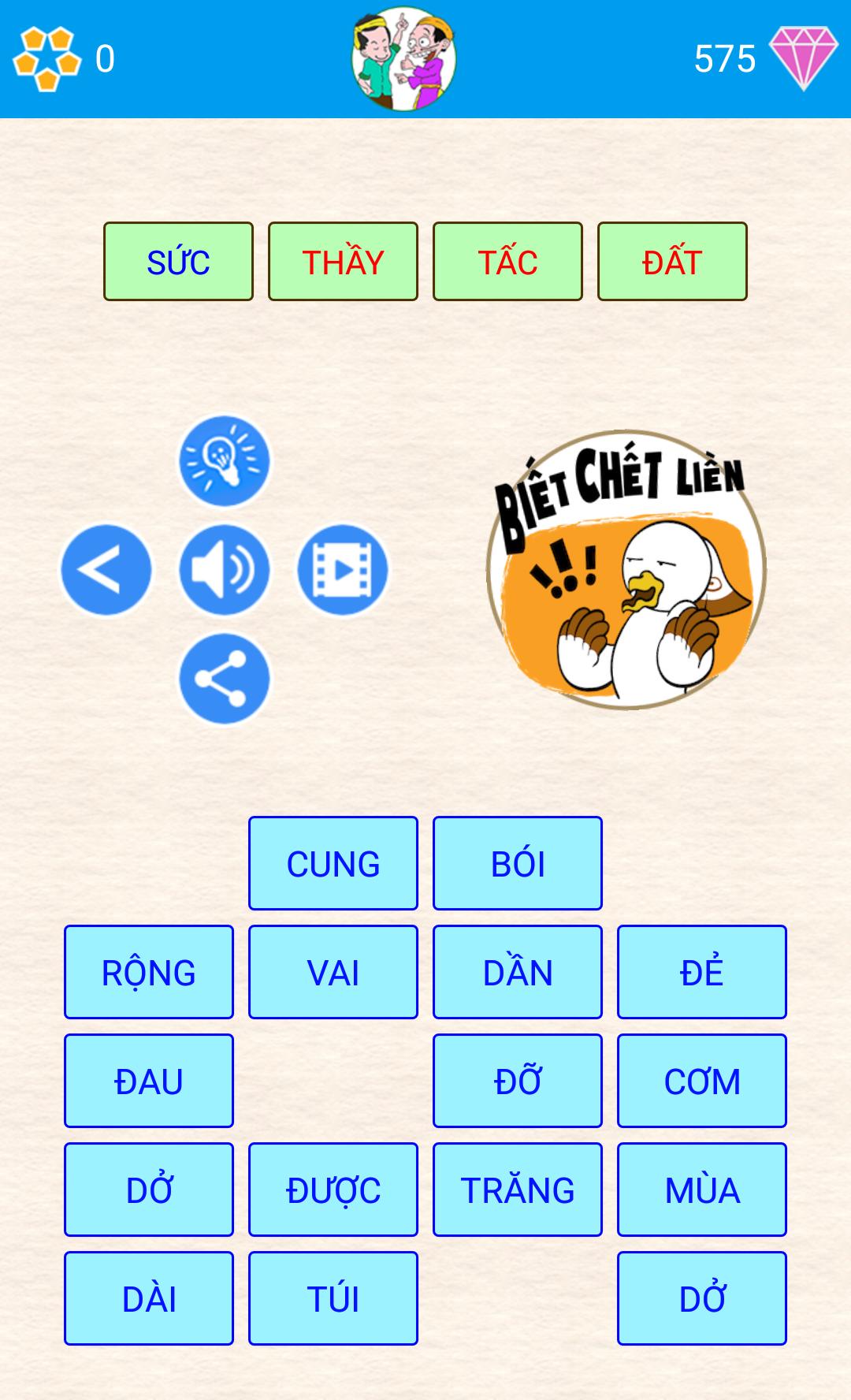Viewport: 851px width, 1400px height.
Task: Remove the placed word ĐẤT
Action: pos(672,261)
